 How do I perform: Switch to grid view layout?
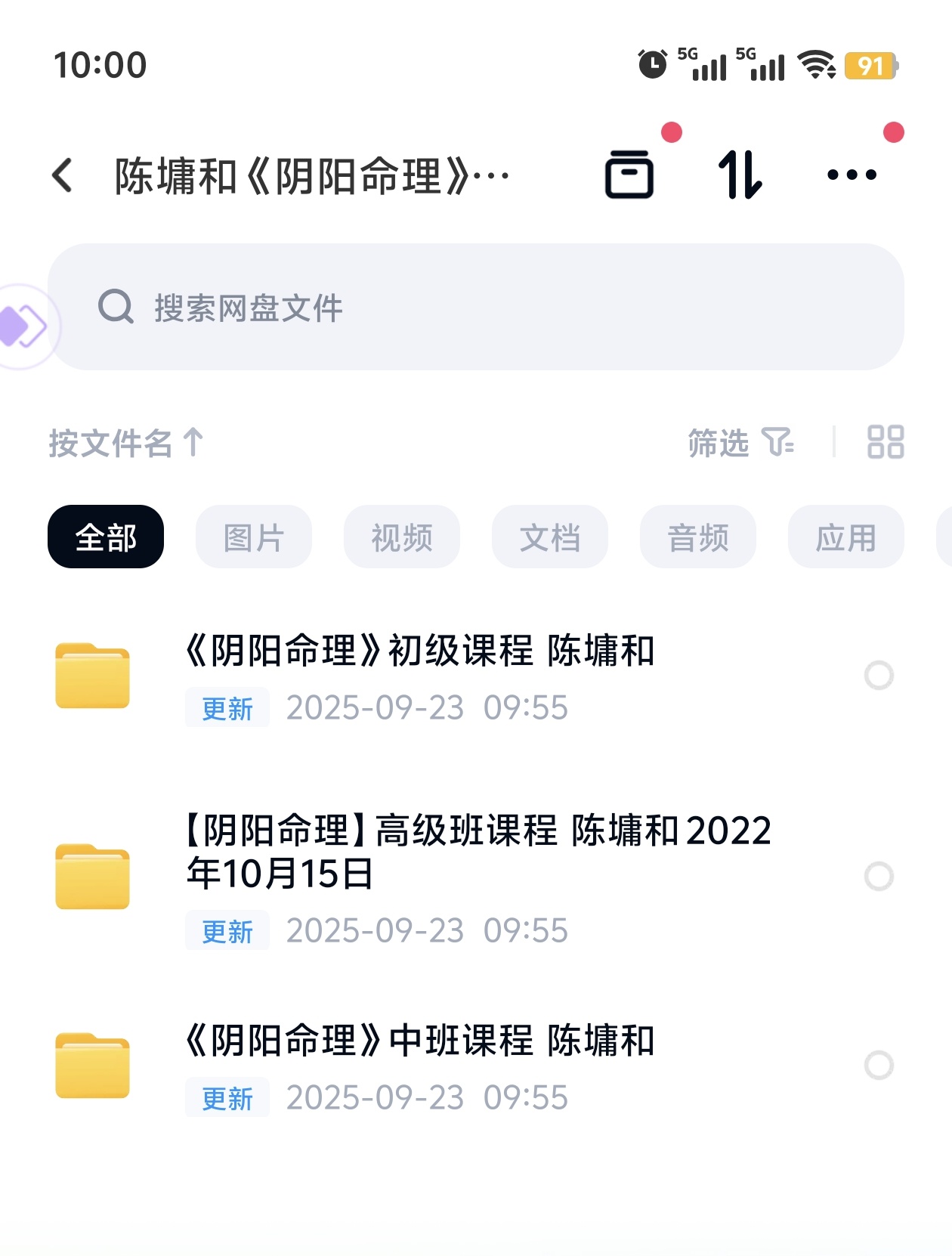[886, 443]
